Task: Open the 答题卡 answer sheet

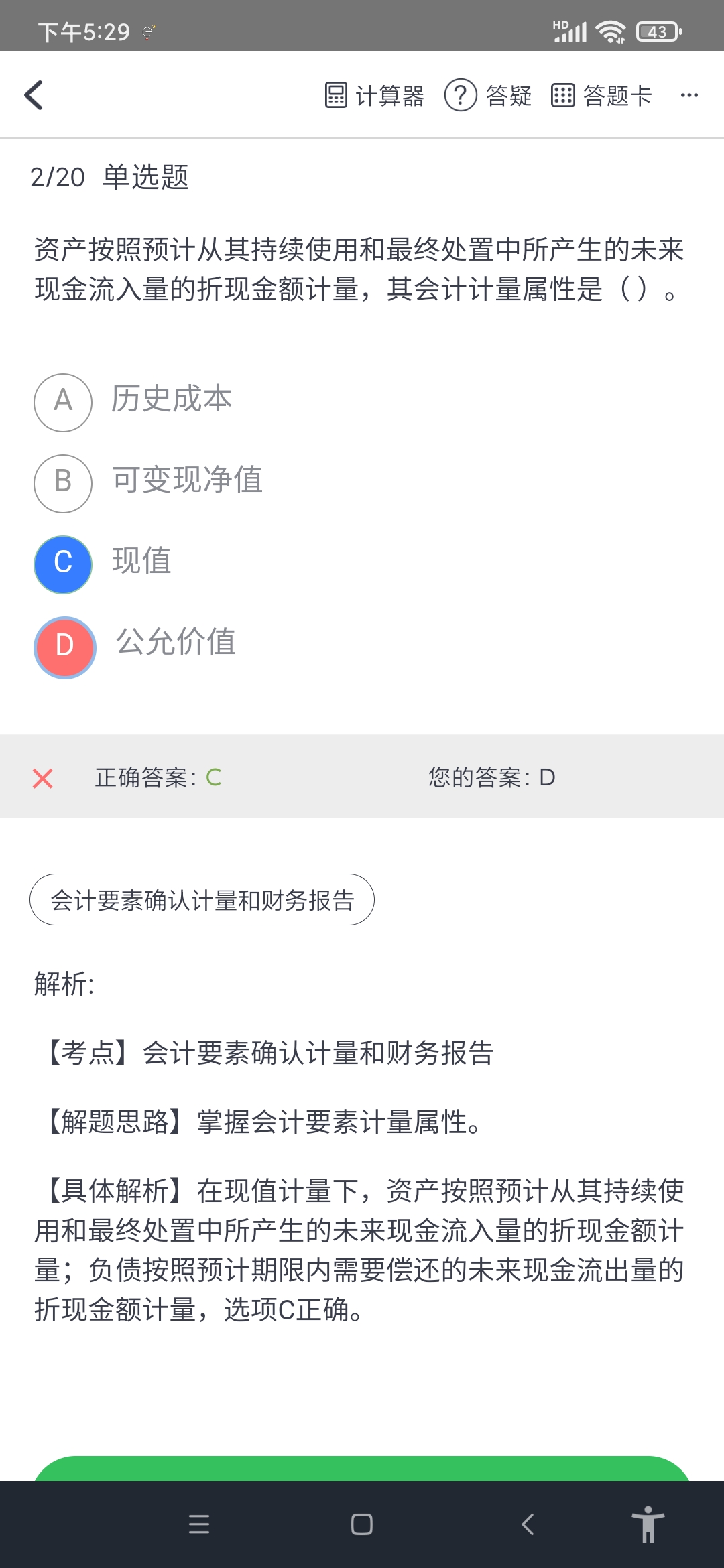Action: (x=601, y=96)
